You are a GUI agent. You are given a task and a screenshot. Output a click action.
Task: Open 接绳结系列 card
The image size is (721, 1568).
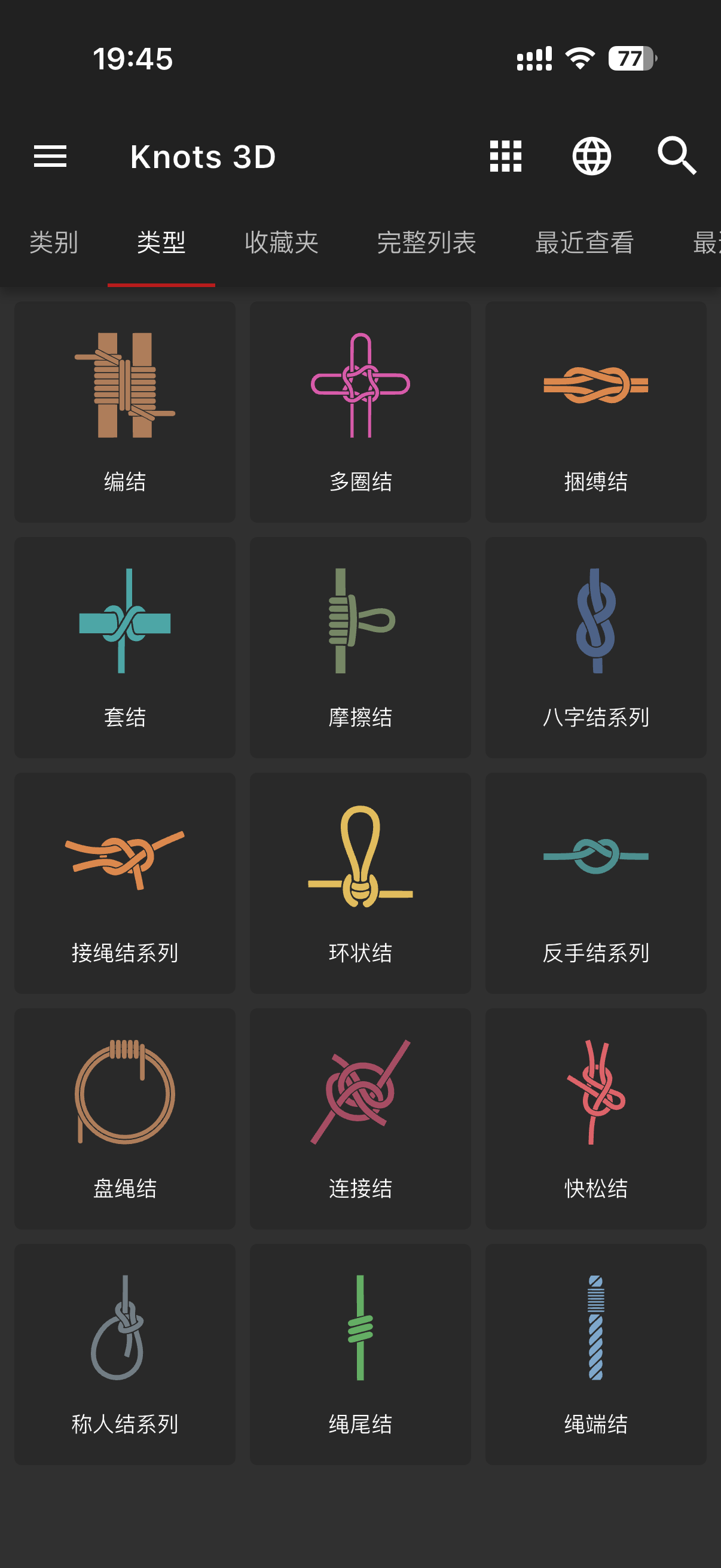(x=125, y=883)
